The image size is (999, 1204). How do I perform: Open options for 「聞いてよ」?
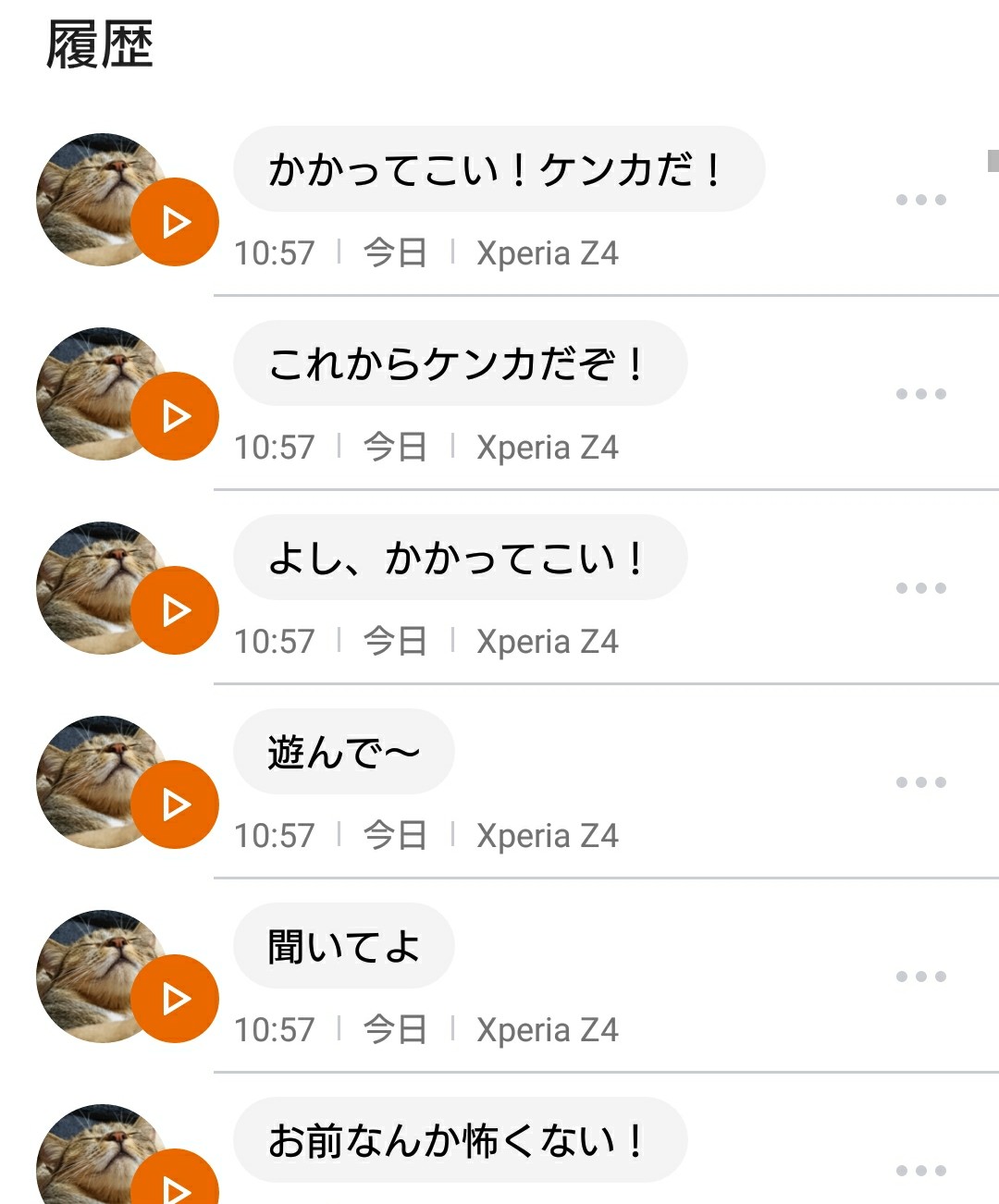point(921,977)
